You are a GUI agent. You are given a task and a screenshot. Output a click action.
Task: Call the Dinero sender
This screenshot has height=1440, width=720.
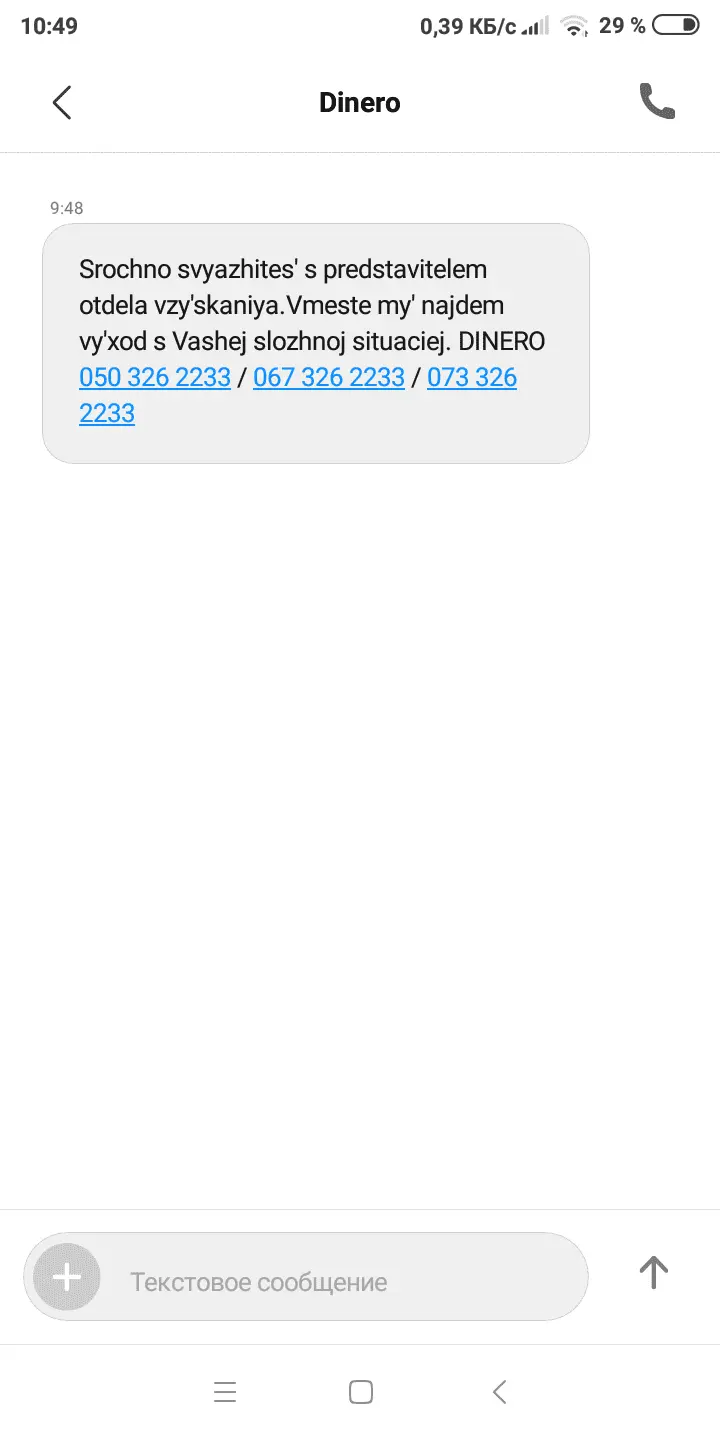(657, 102)
